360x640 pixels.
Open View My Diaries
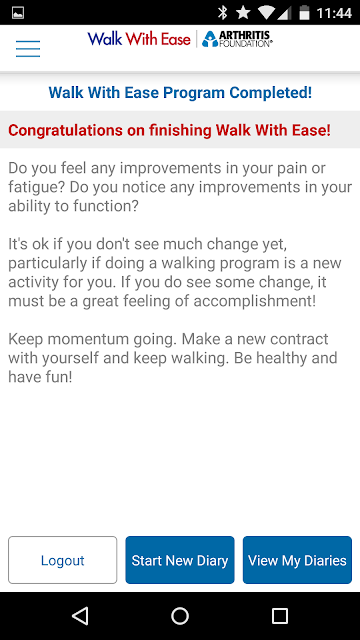pyautogui.click(x=297, y=560)
